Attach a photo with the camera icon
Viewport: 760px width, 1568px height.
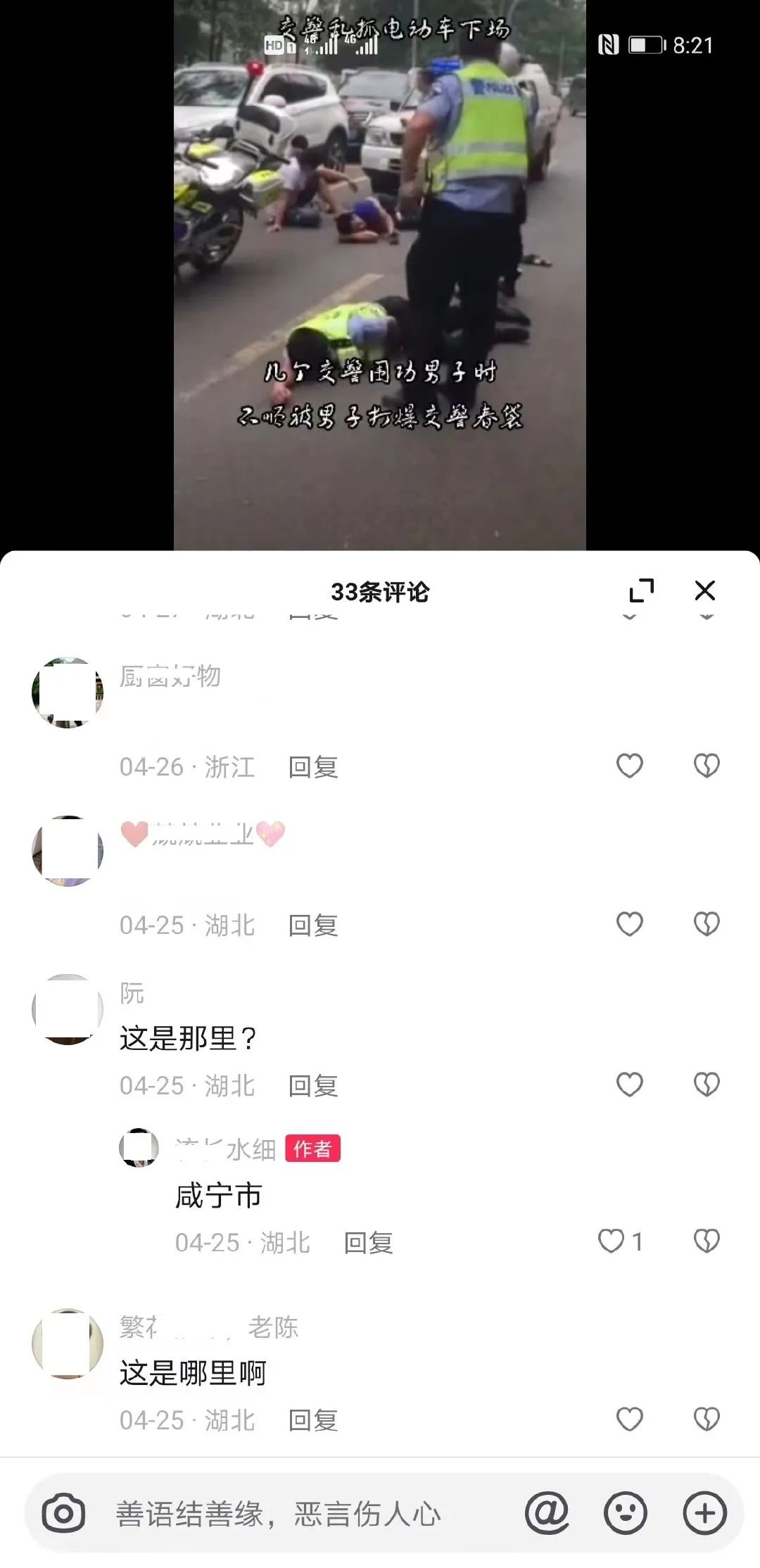tap(63, 1513)
